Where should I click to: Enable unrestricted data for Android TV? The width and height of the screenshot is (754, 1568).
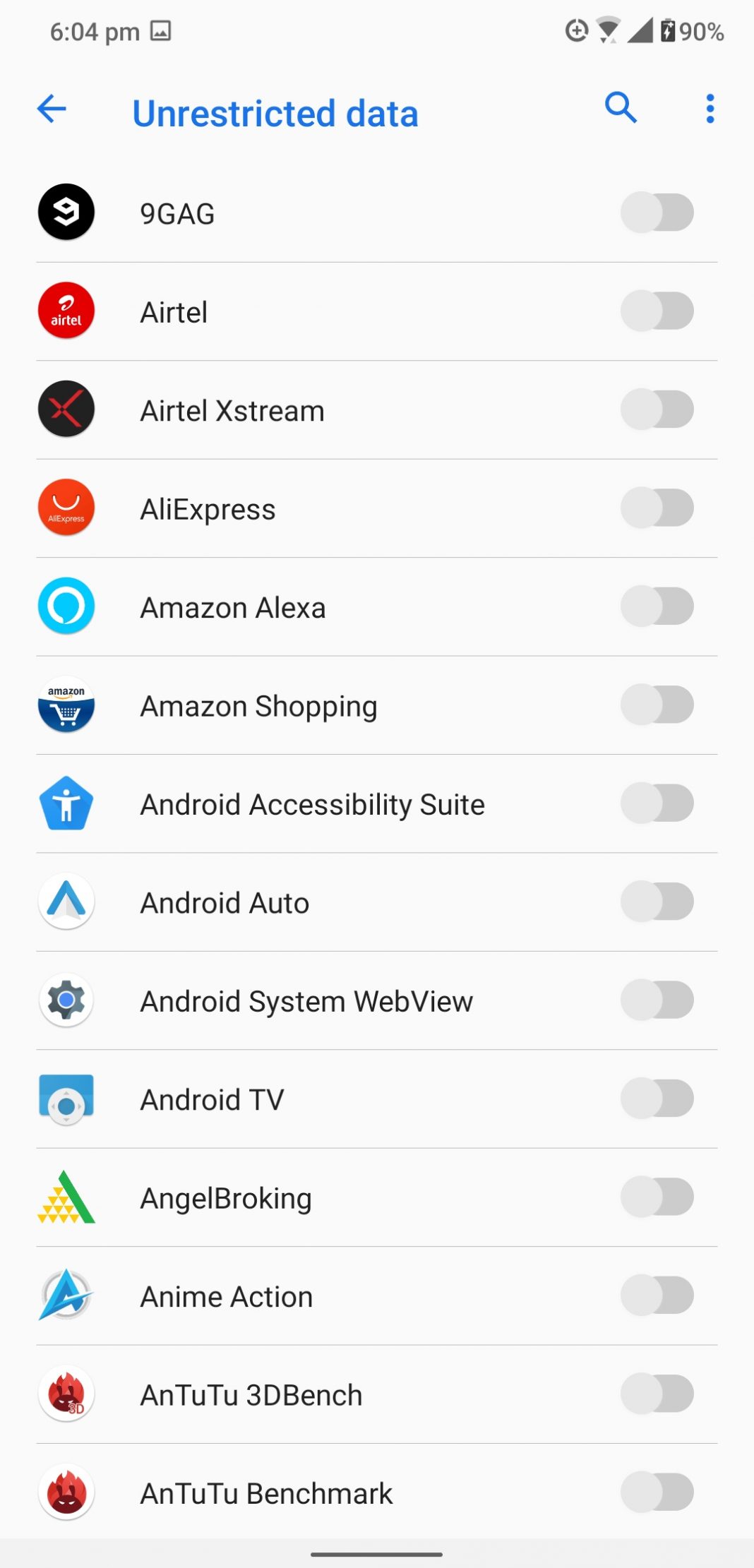point(657,1099)
